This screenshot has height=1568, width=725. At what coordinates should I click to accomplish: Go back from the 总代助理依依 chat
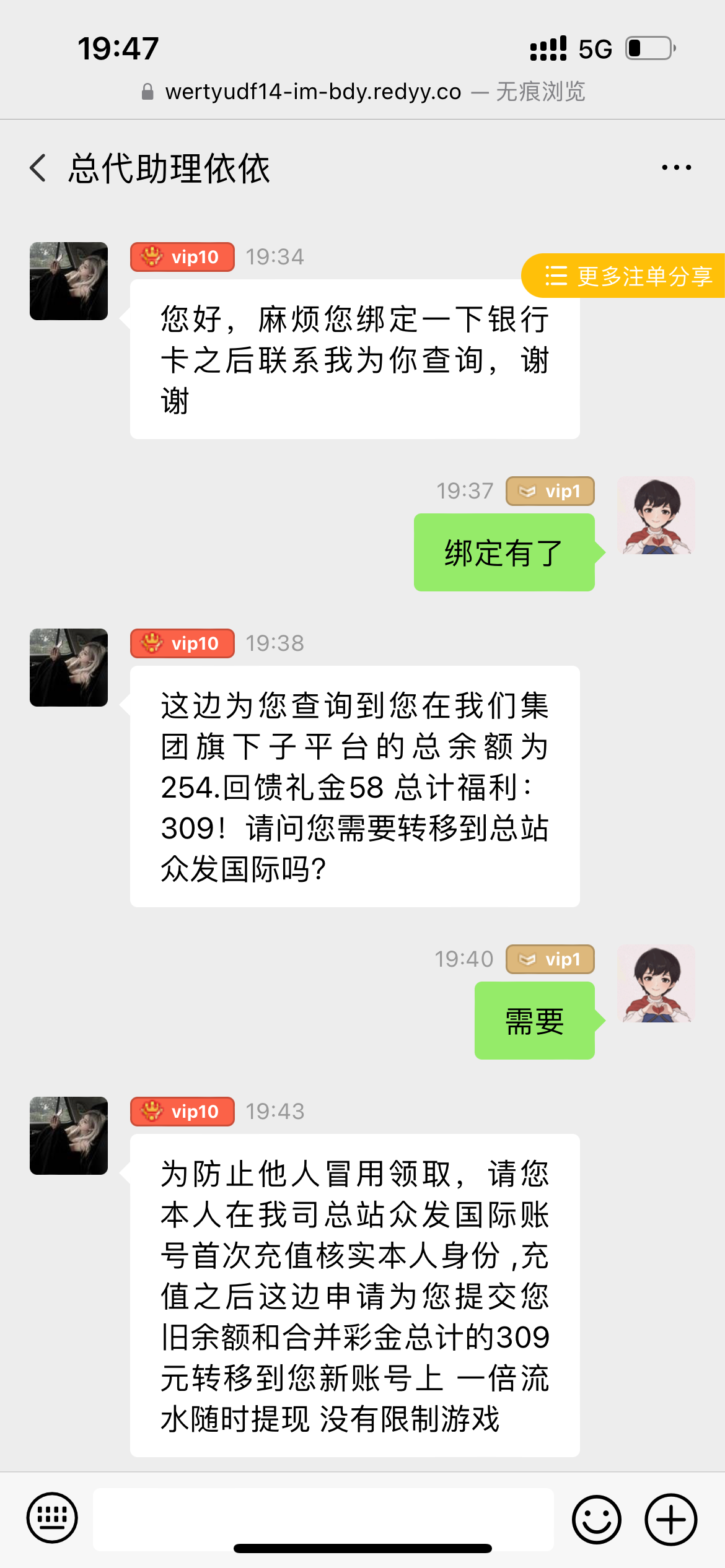(x=38, y=168)
